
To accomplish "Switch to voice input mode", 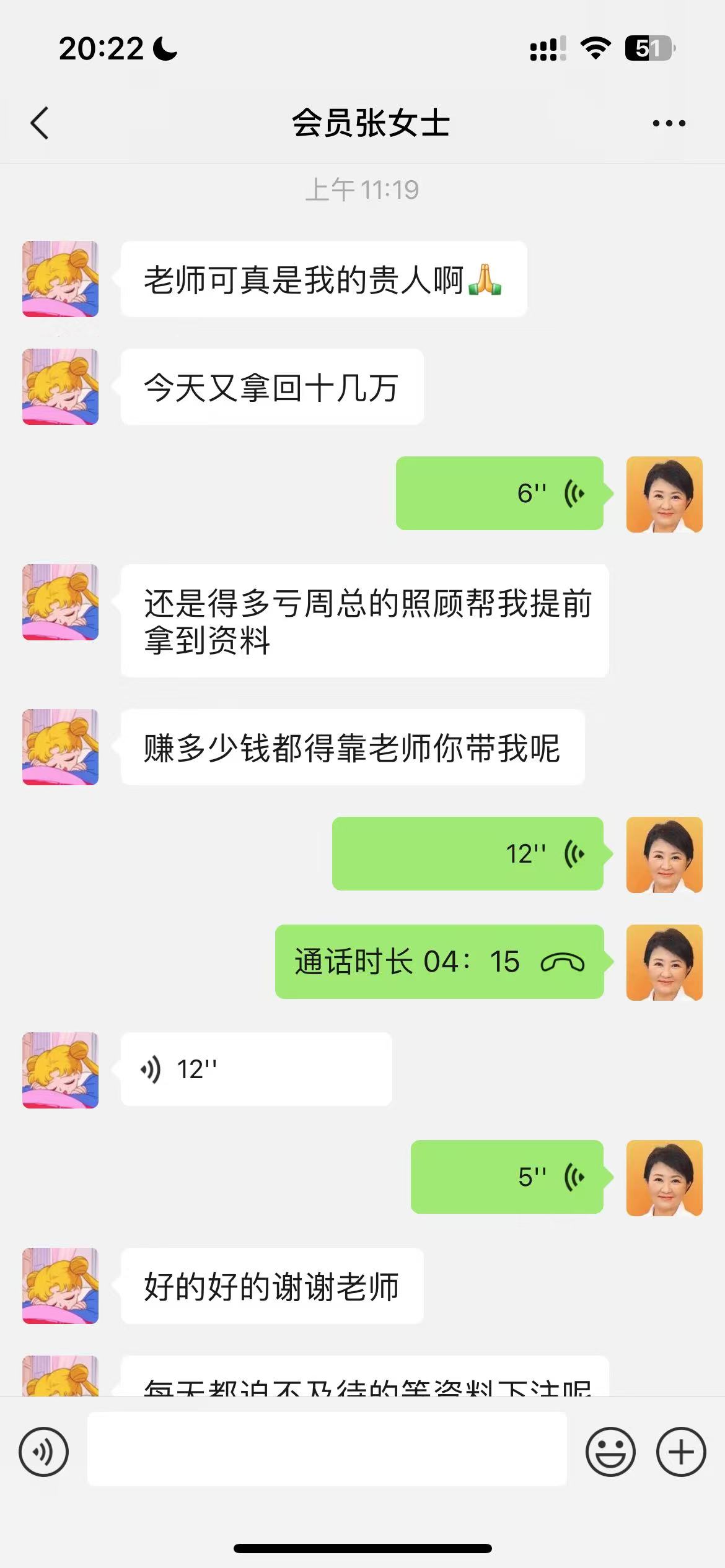I will click(43, 1452).
